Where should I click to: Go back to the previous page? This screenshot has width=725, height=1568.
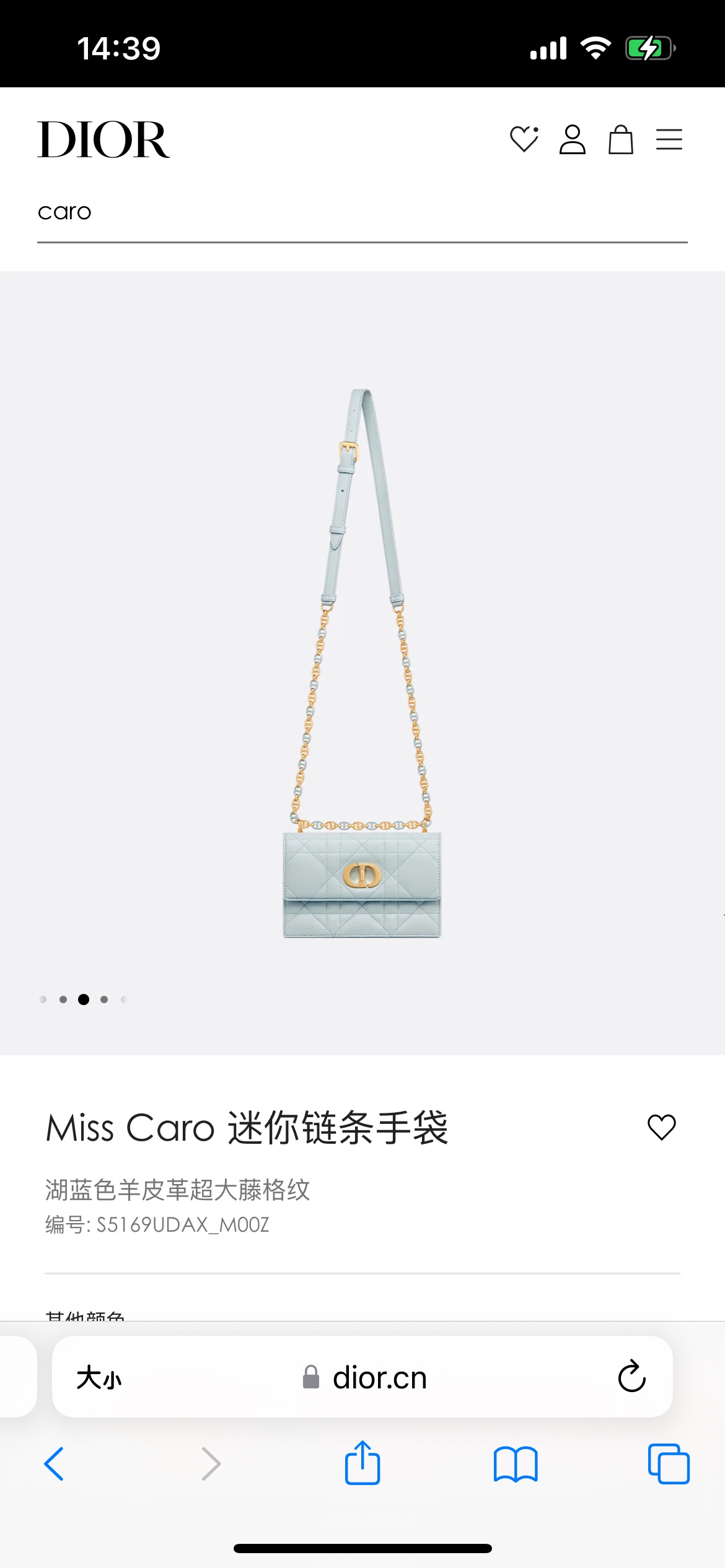point(55,1464)
